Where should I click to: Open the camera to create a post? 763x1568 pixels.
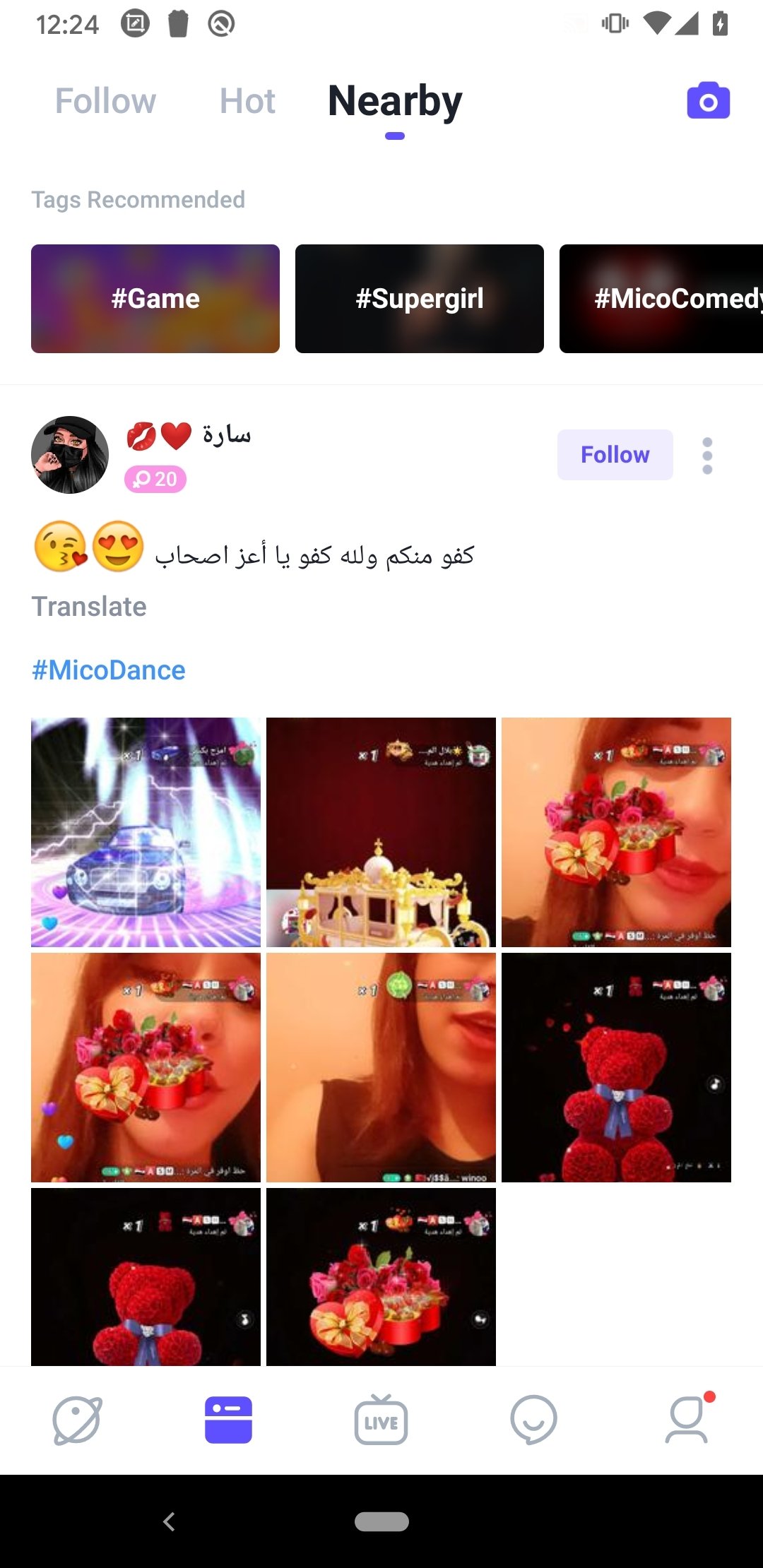coord(709,101)
